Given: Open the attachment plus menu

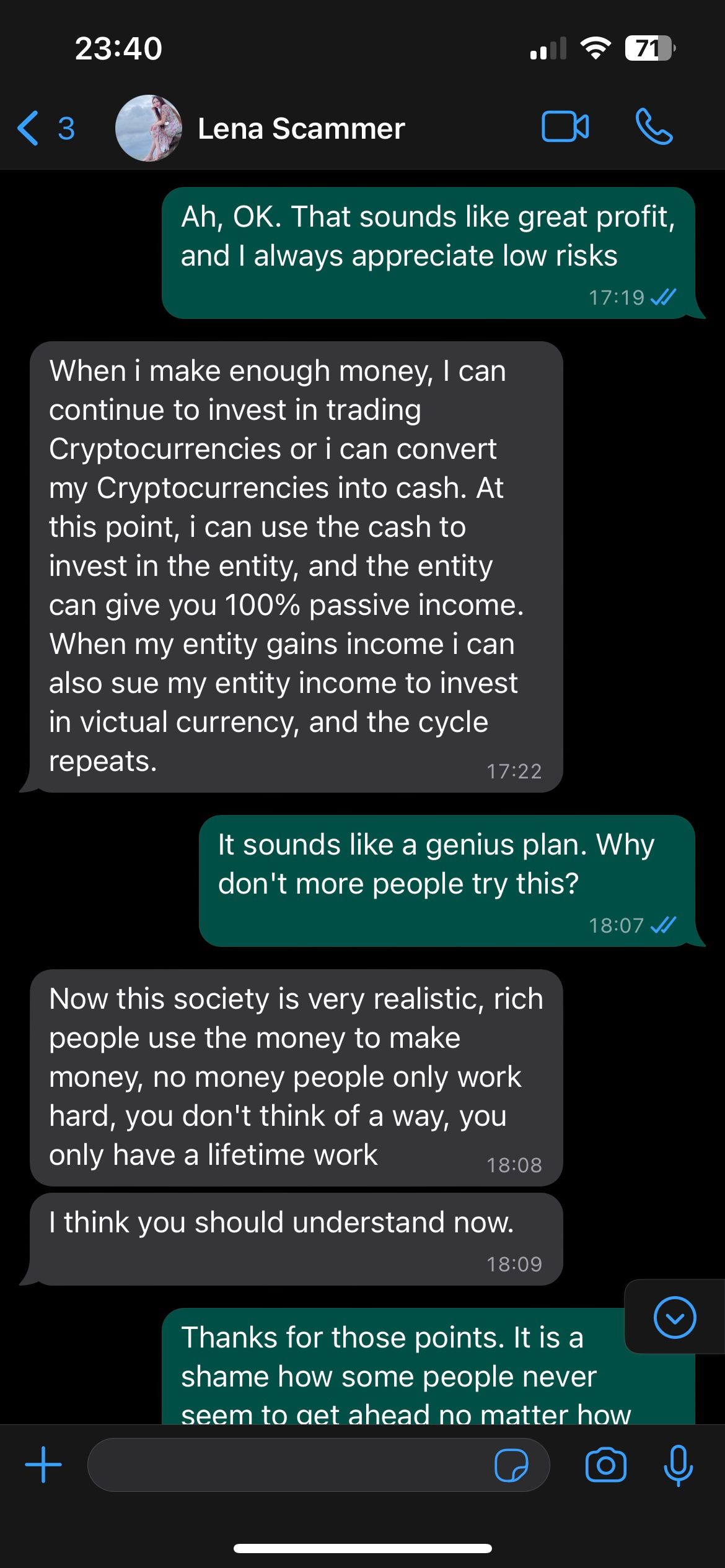Looking at the screenshot, I should pyautogui.click(x=43, y=1465).
